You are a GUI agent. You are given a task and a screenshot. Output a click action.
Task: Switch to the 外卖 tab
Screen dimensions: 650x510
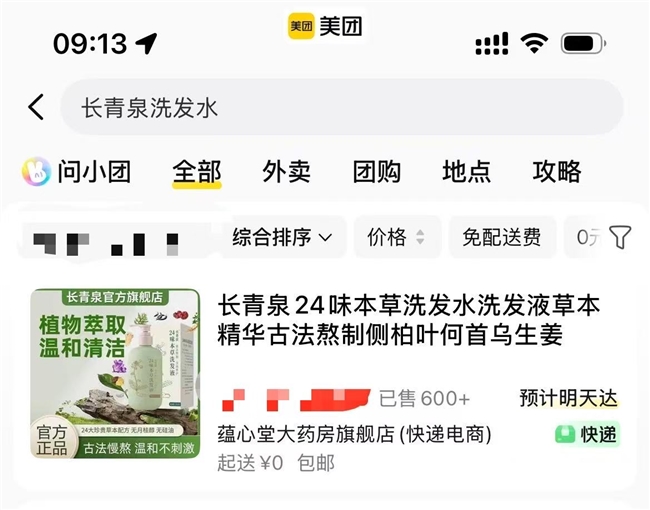point(287,172)
